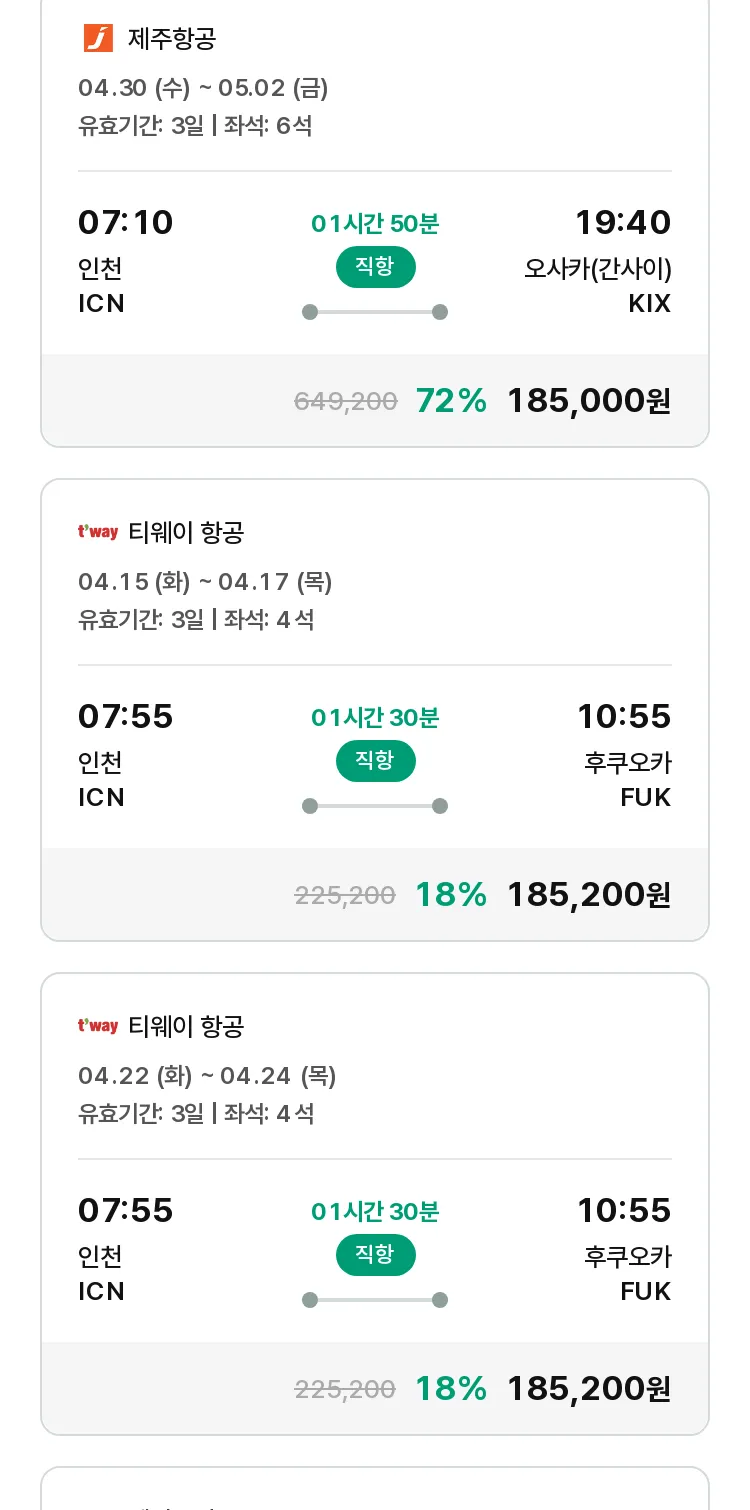Open T'way Fukuoka flight for 04.15–04.17
This screenshot has height=1510, width=750.
click(x=375, y=710)
